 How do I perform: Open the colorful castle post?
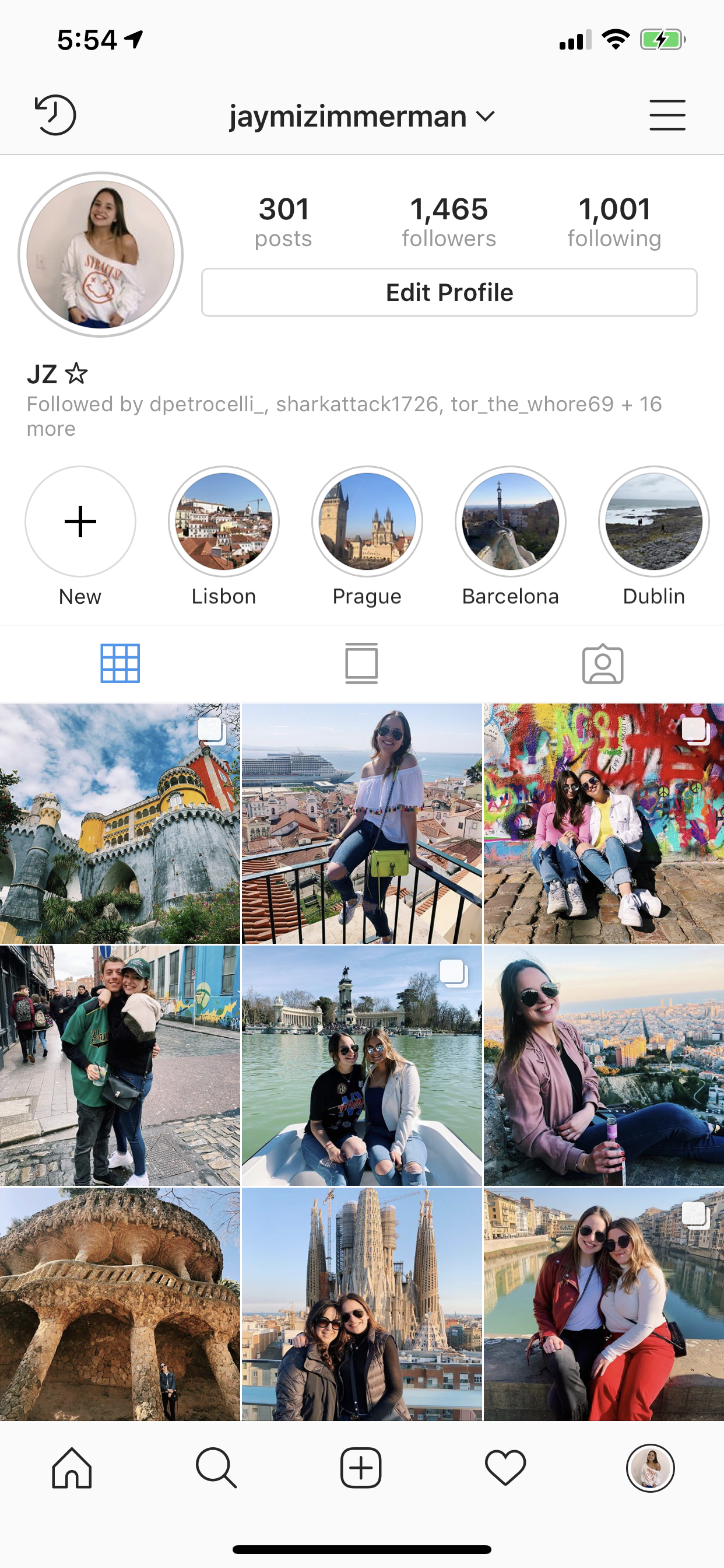pos(120,824)
